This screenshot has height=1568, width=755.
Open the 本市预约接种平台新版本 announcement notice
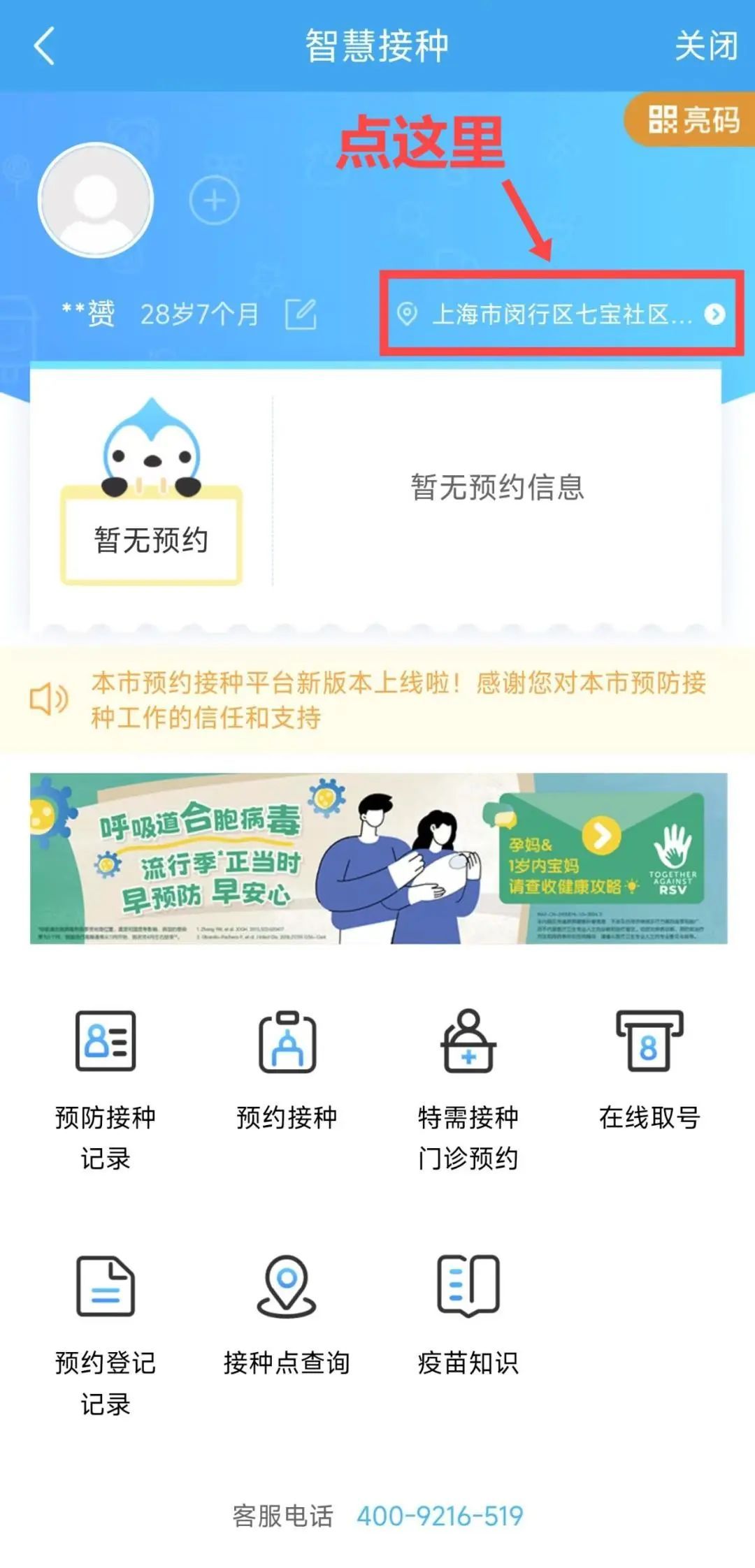pos(398,699)
